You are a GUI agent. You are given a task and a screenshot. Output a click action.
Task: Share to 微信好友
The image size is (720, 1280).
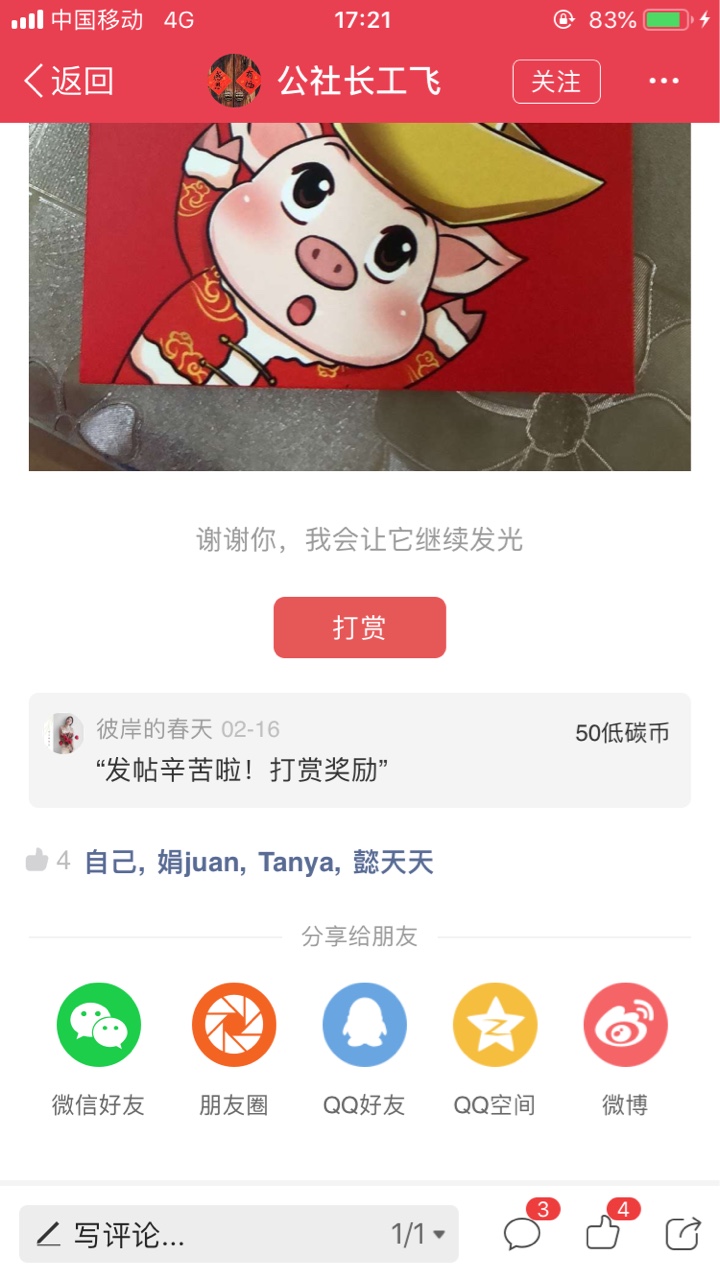coord(99,1049)
